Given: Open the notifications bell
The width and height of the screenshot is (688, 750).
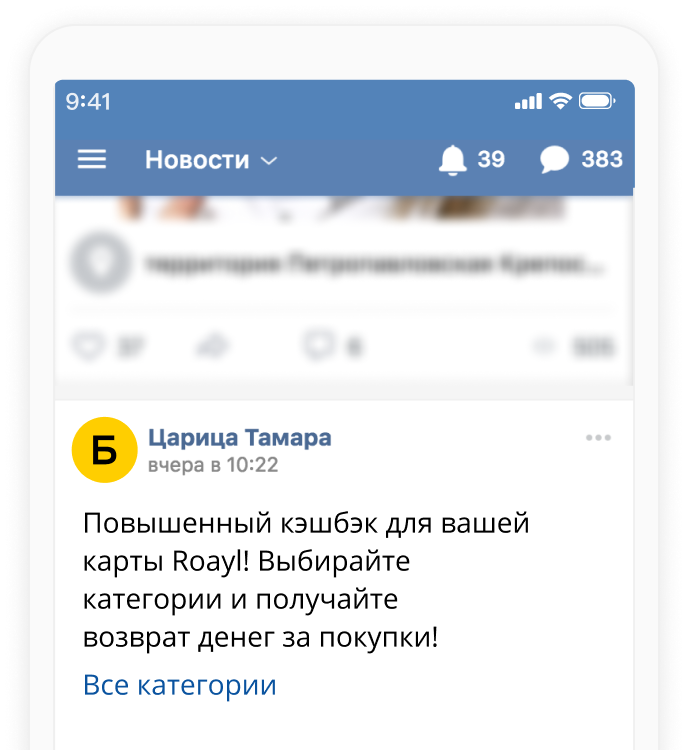Looking at the screenshot, I should (x=453, y=160).
